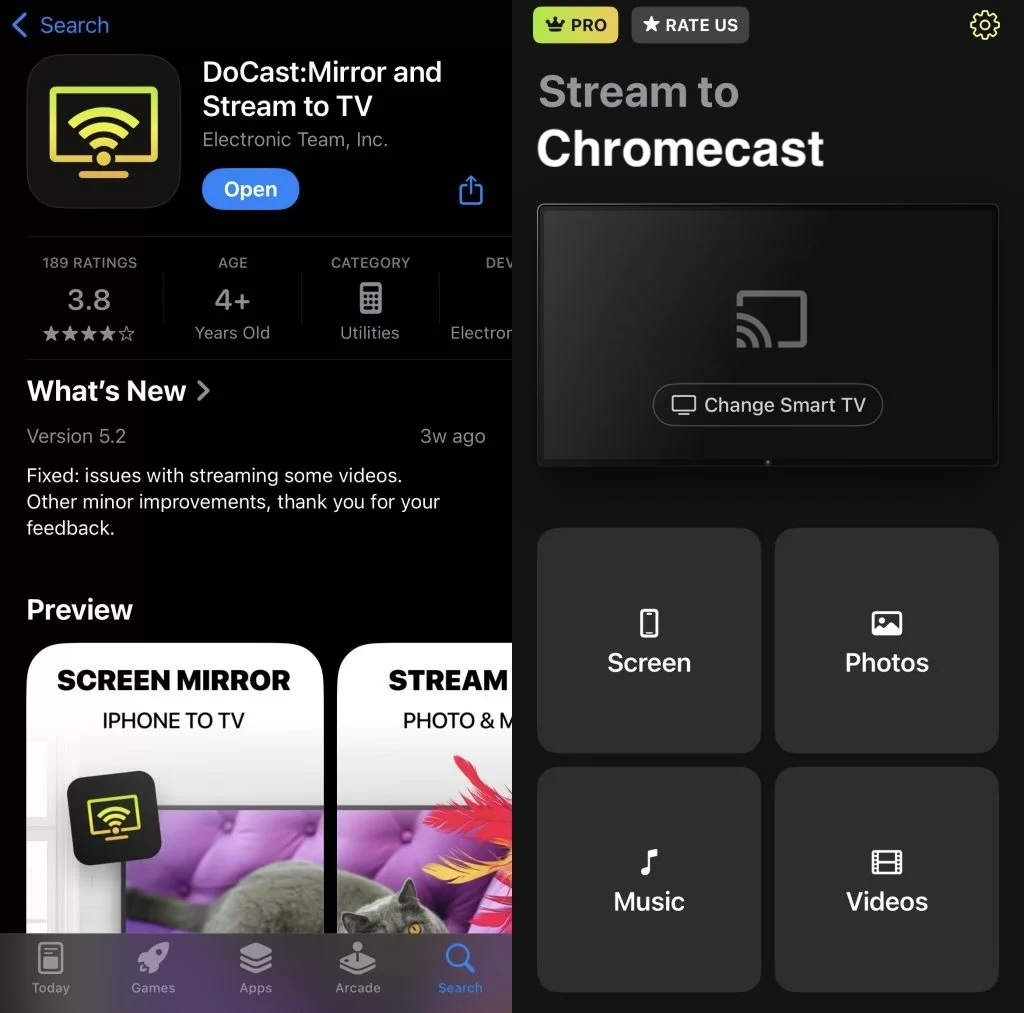Go back to Search

pos(60,25)
